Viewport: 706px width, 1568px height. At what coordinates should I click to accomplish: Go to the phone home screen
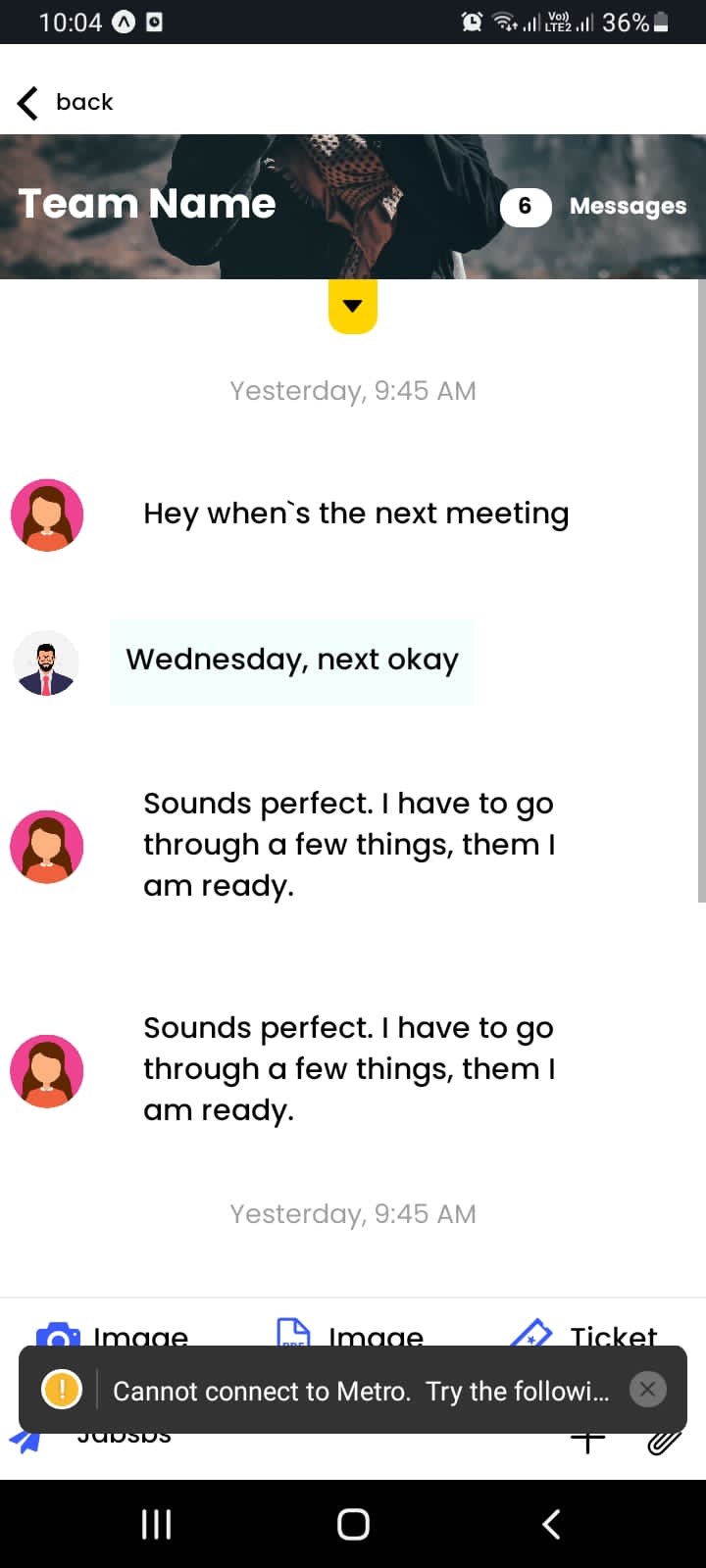tap(353, 1524)
